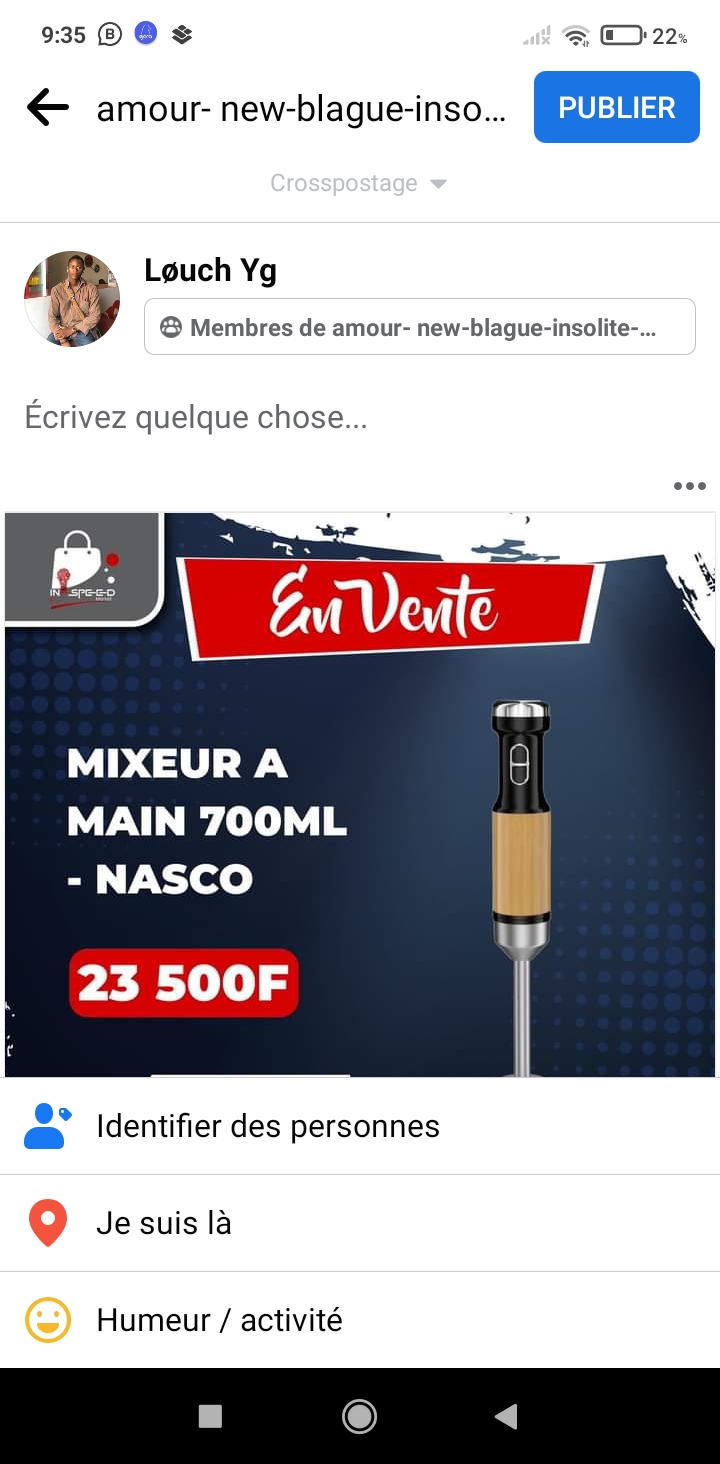The image size is (720, 1464).
Task: Open the attached mixeur image preview
Action: tap(360, 794)
